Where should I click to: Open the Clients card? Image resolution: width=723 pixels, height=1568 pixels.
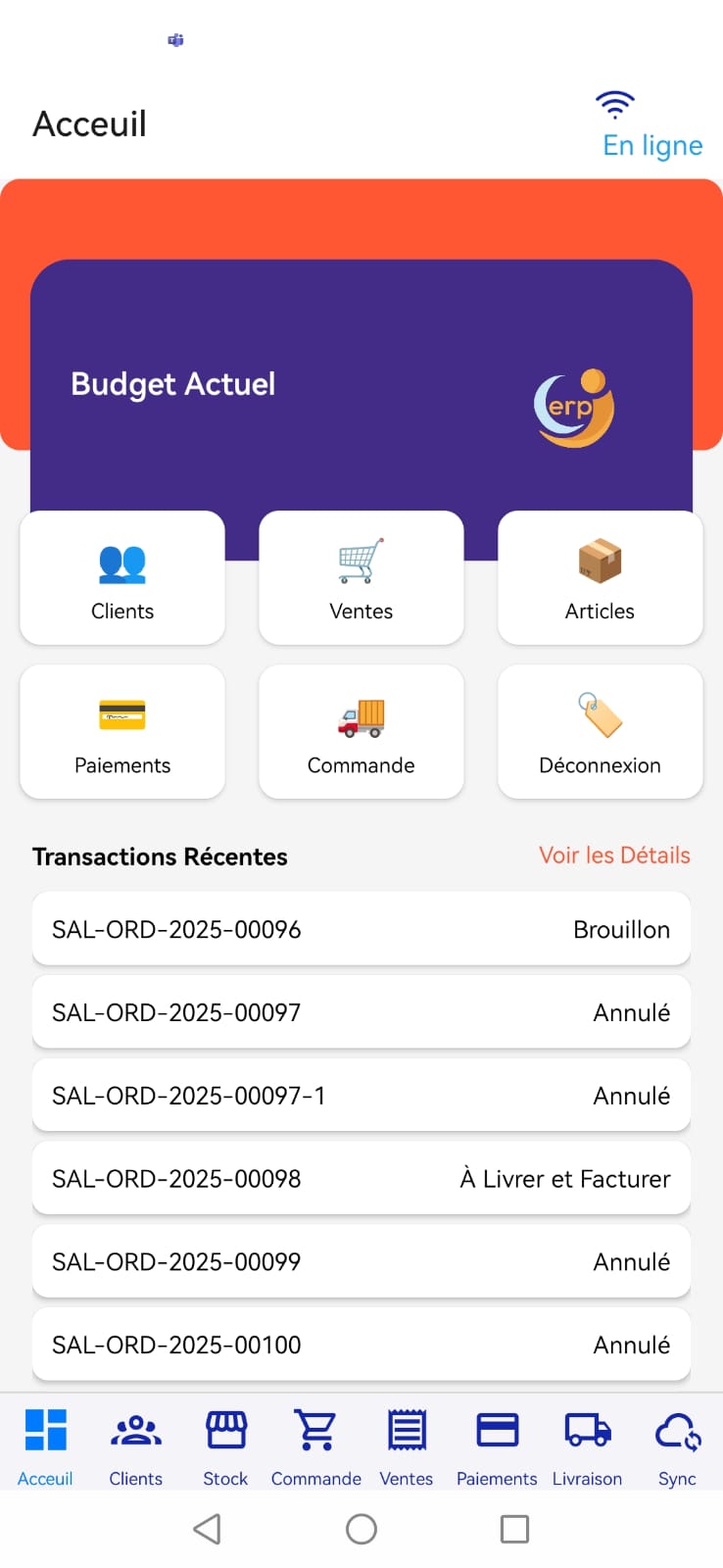tap(122, 578)
